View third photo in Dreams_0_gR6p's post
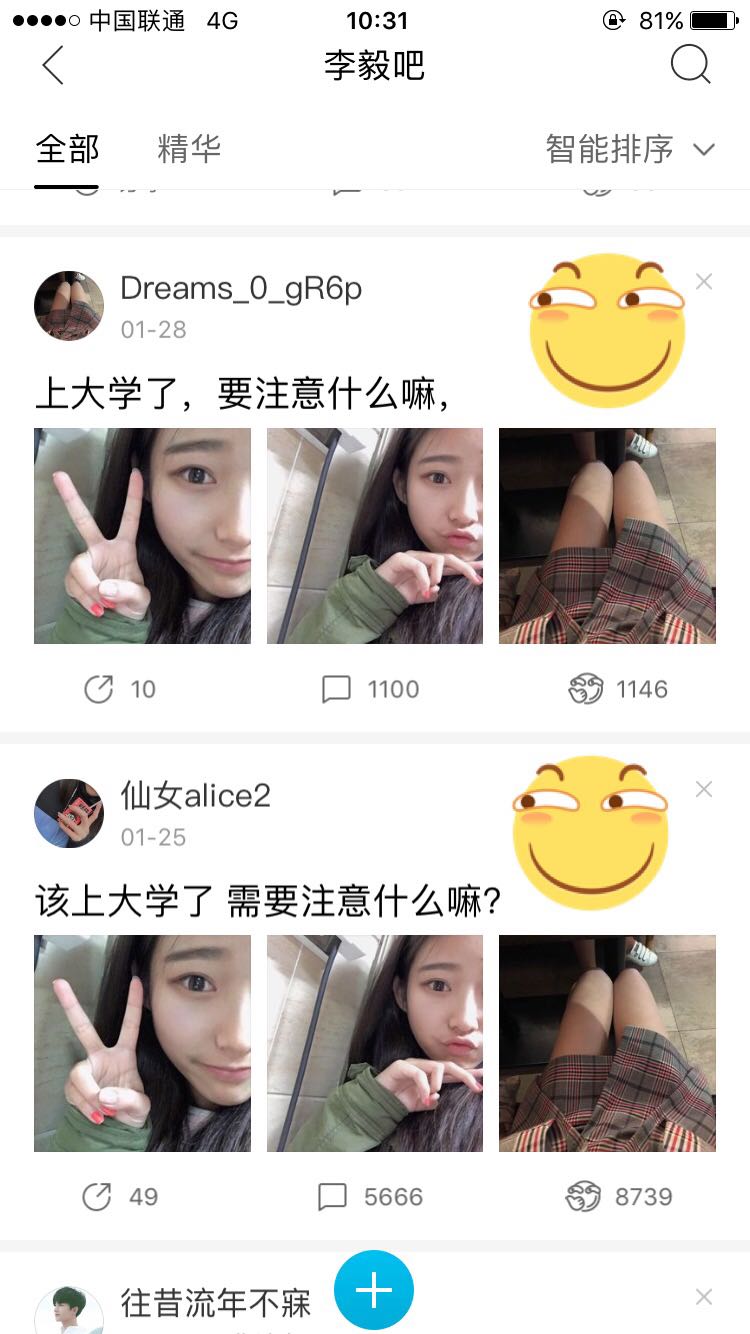This screenshot has width=750, height=1334. [x=607, y=536]
